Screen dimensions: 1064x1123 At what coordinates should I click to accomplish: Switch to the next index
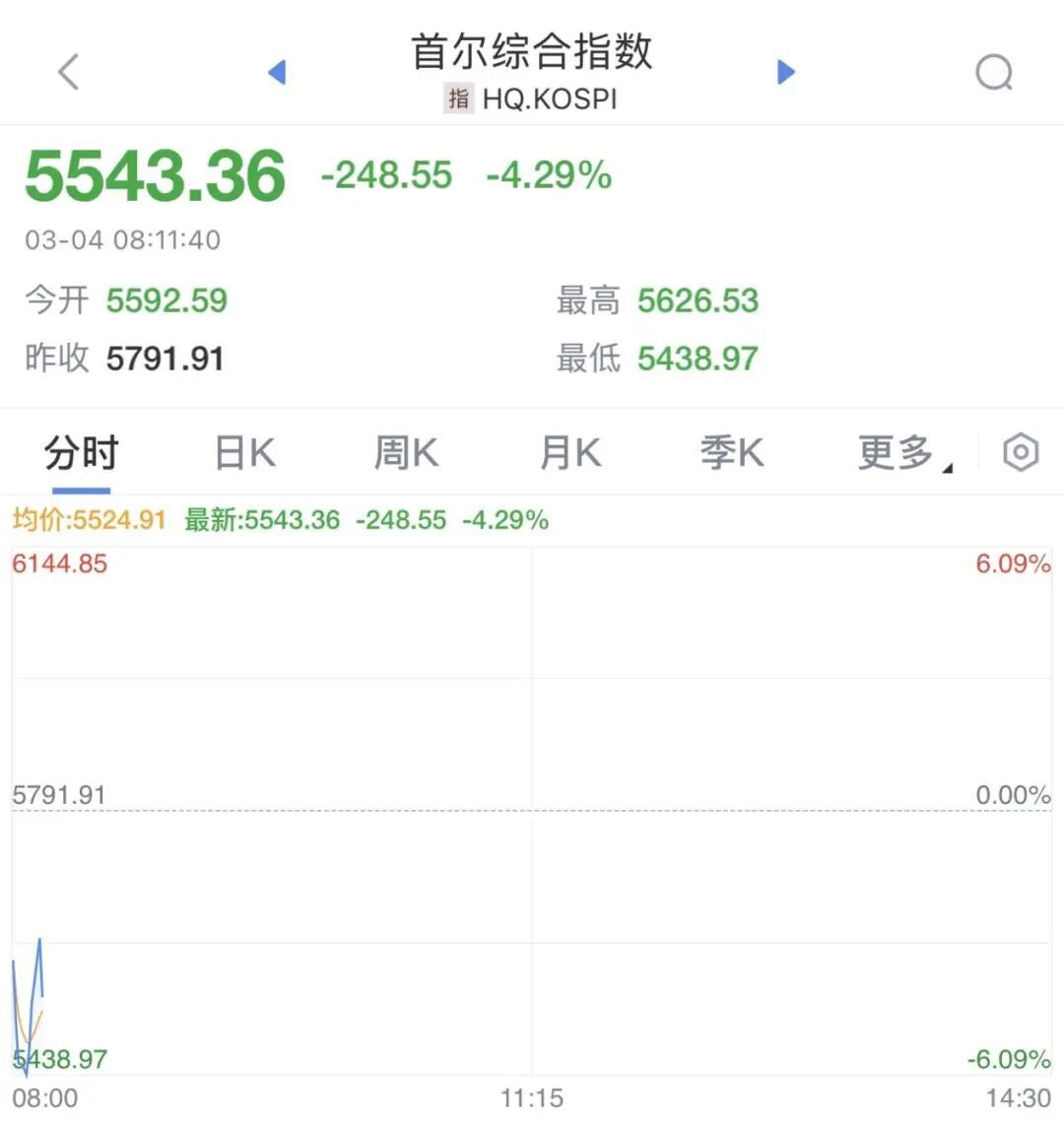[x=785, y=72]
